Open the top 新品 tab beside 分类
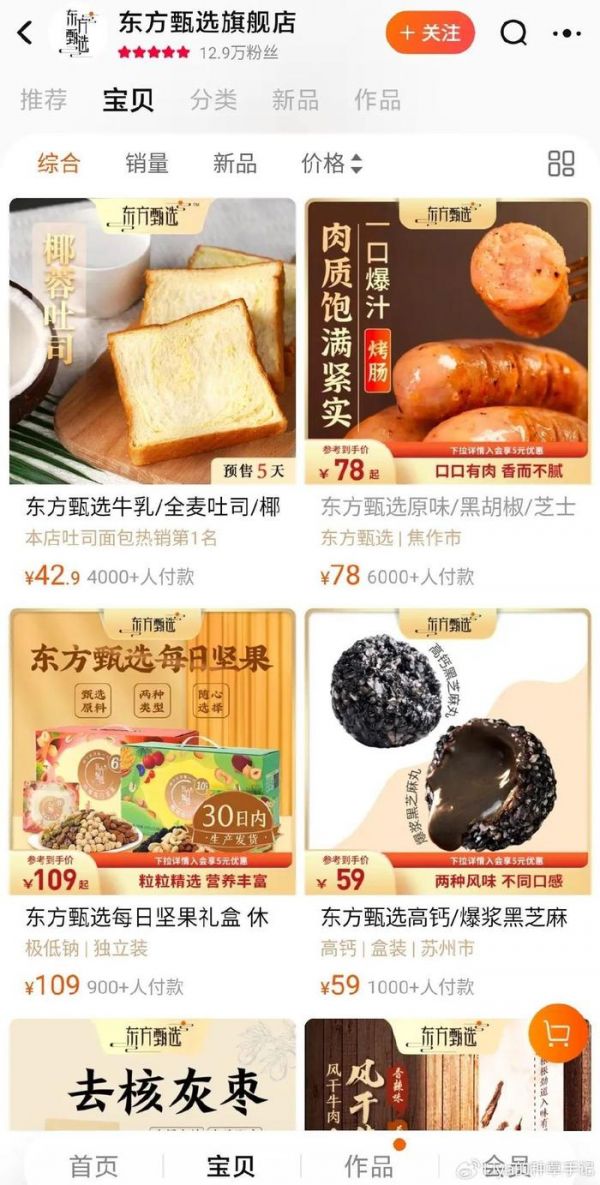This screenshot has height=1185, width=600. point(295,100)
